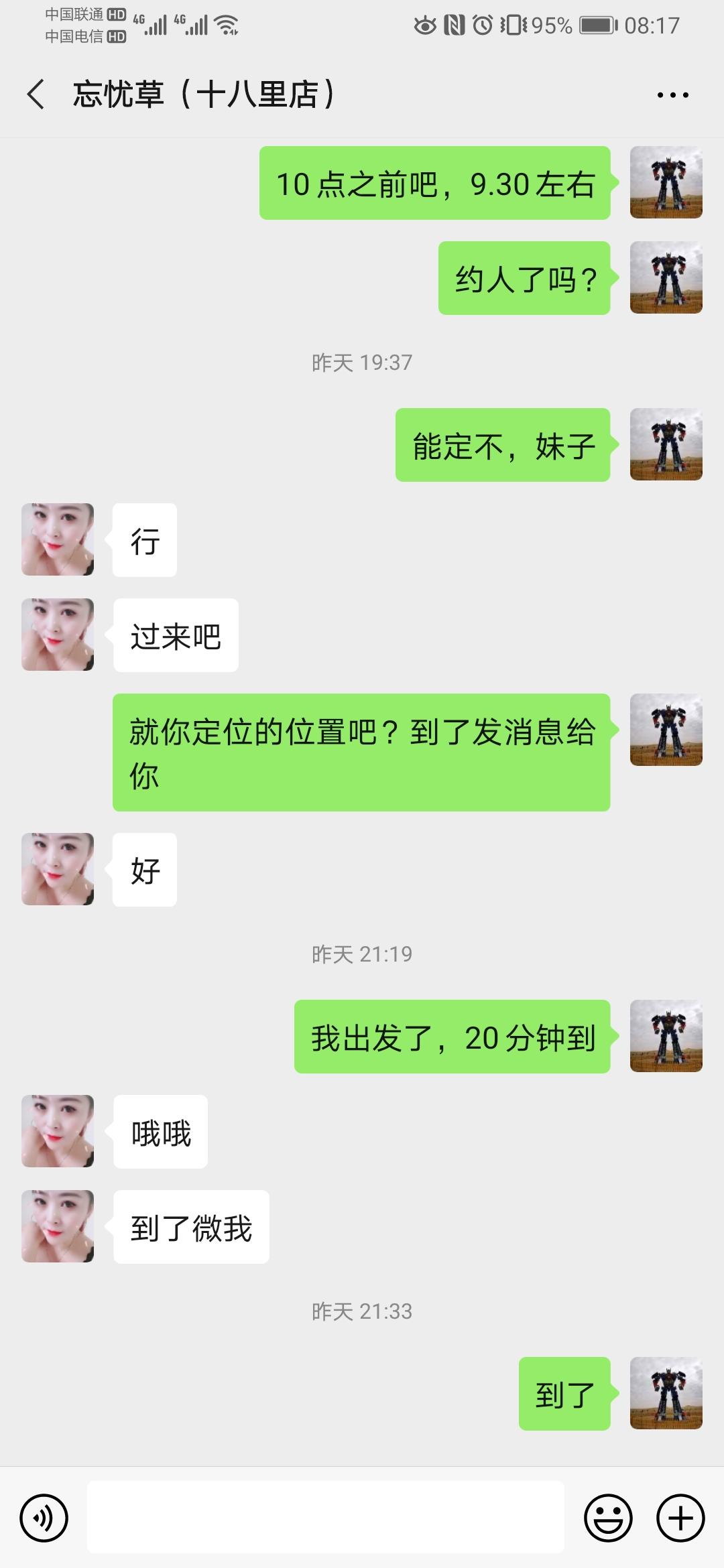Open the contact's profile via her avatar

[x=57, y=539]
